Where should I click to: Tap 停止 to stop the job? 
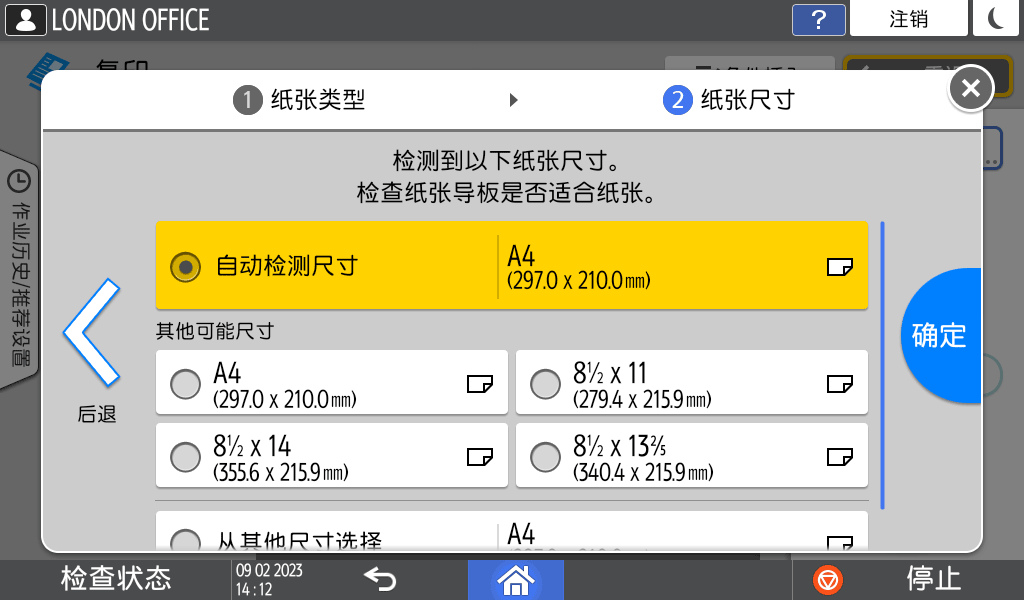(905, 579)
